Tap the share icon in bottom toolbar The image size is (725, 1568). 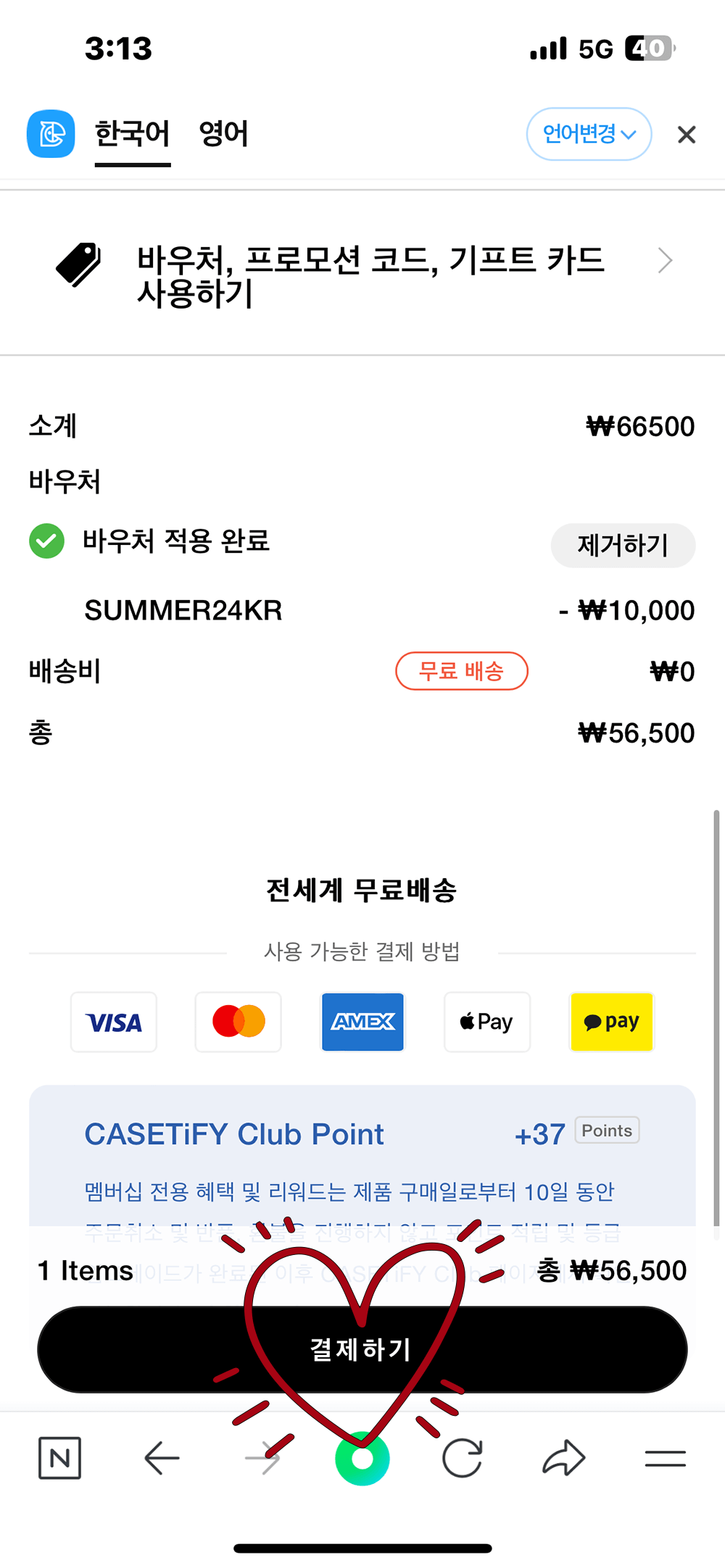coord(565,1459)
